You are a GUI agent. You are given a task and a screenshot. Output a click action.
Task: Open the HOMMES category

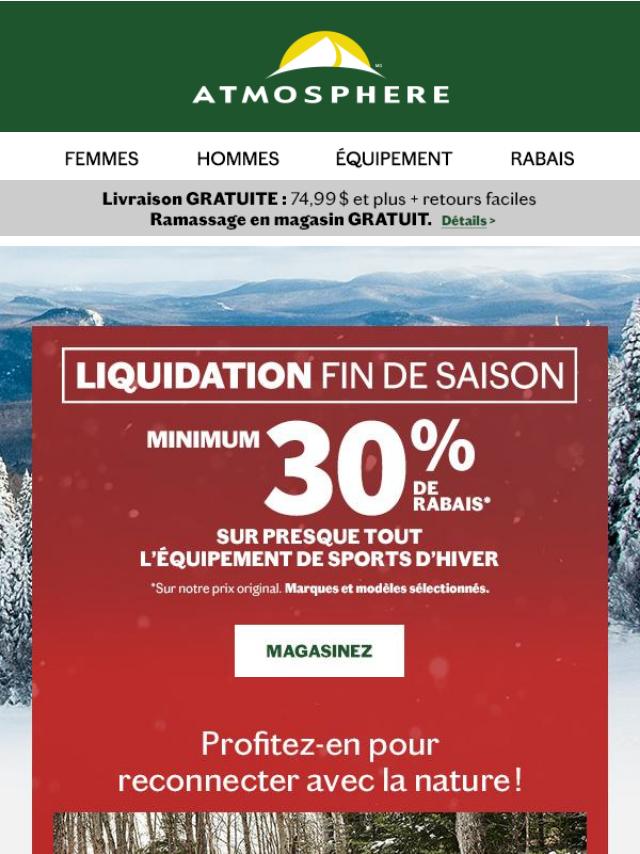tap(238, 159)
